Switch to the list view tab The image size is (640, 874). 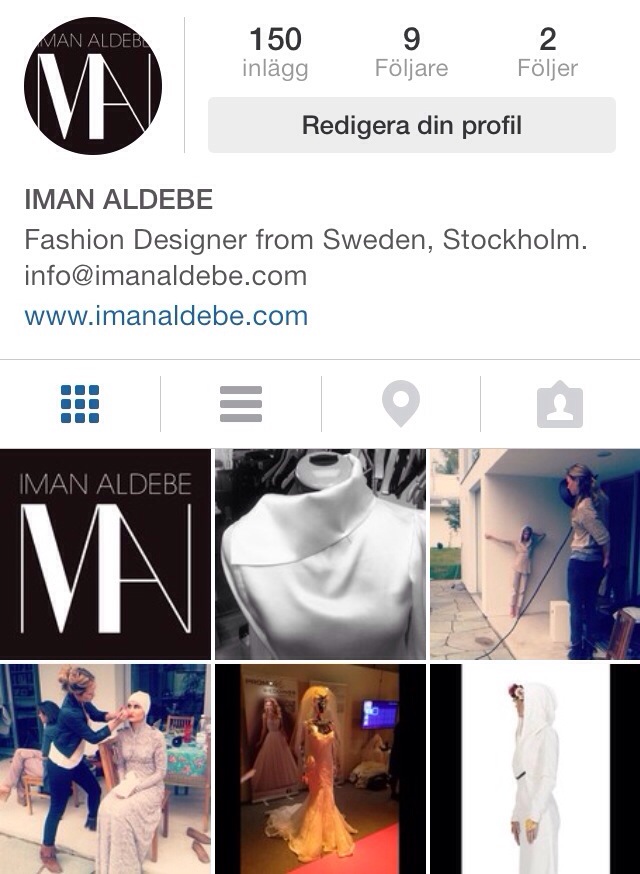[x=241, y=404]
